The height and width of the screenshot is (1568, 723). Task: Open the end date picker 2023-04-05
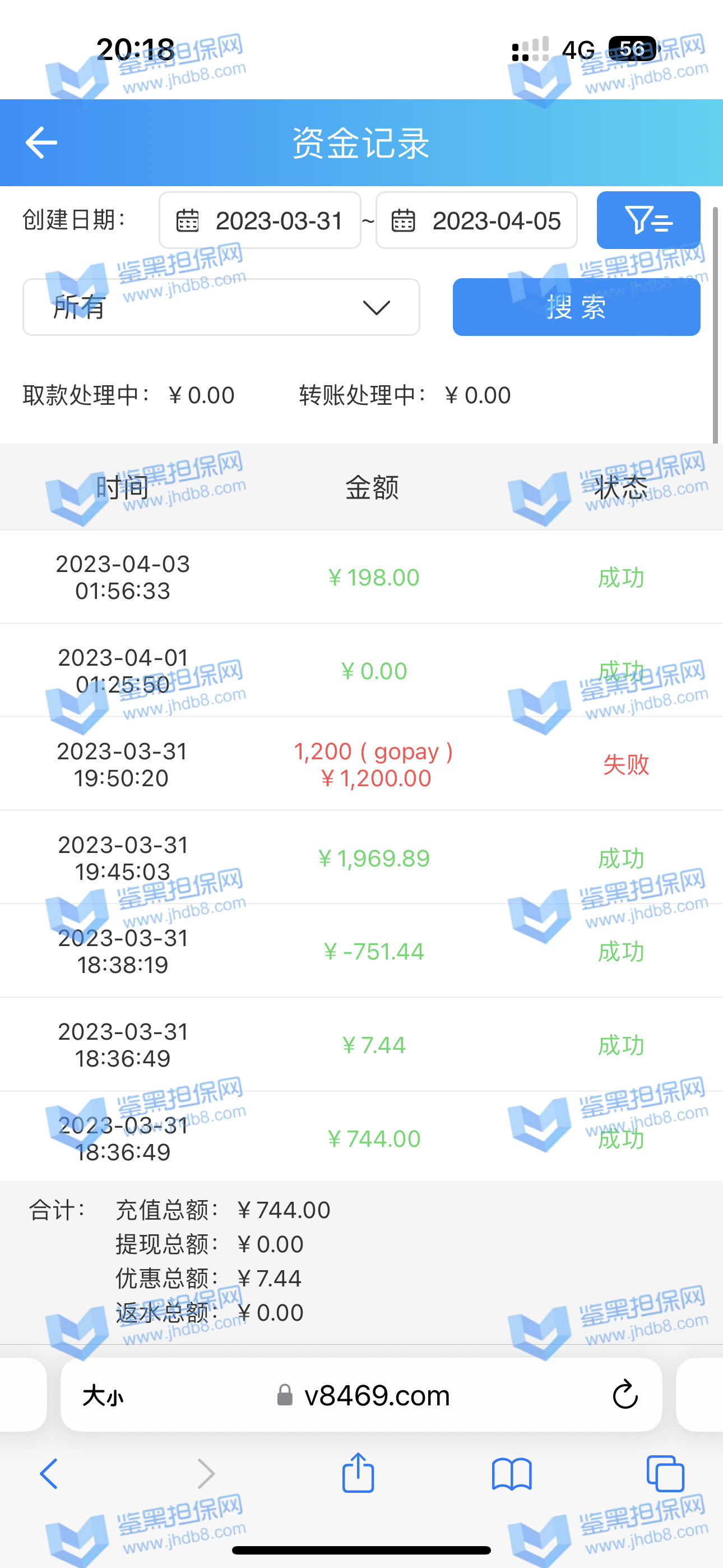(476, 220)
